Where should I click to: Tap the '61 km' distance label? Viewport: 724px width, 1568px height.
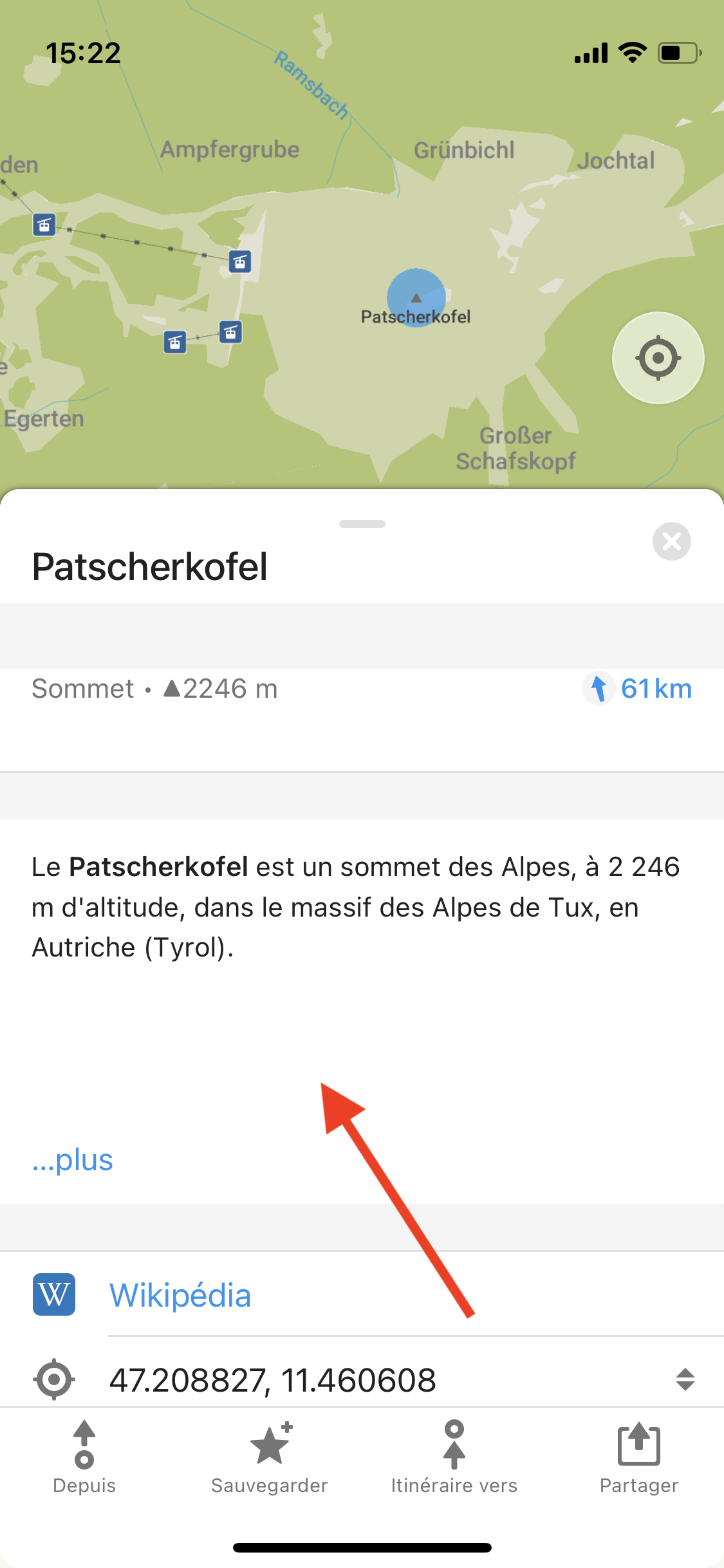656,688
